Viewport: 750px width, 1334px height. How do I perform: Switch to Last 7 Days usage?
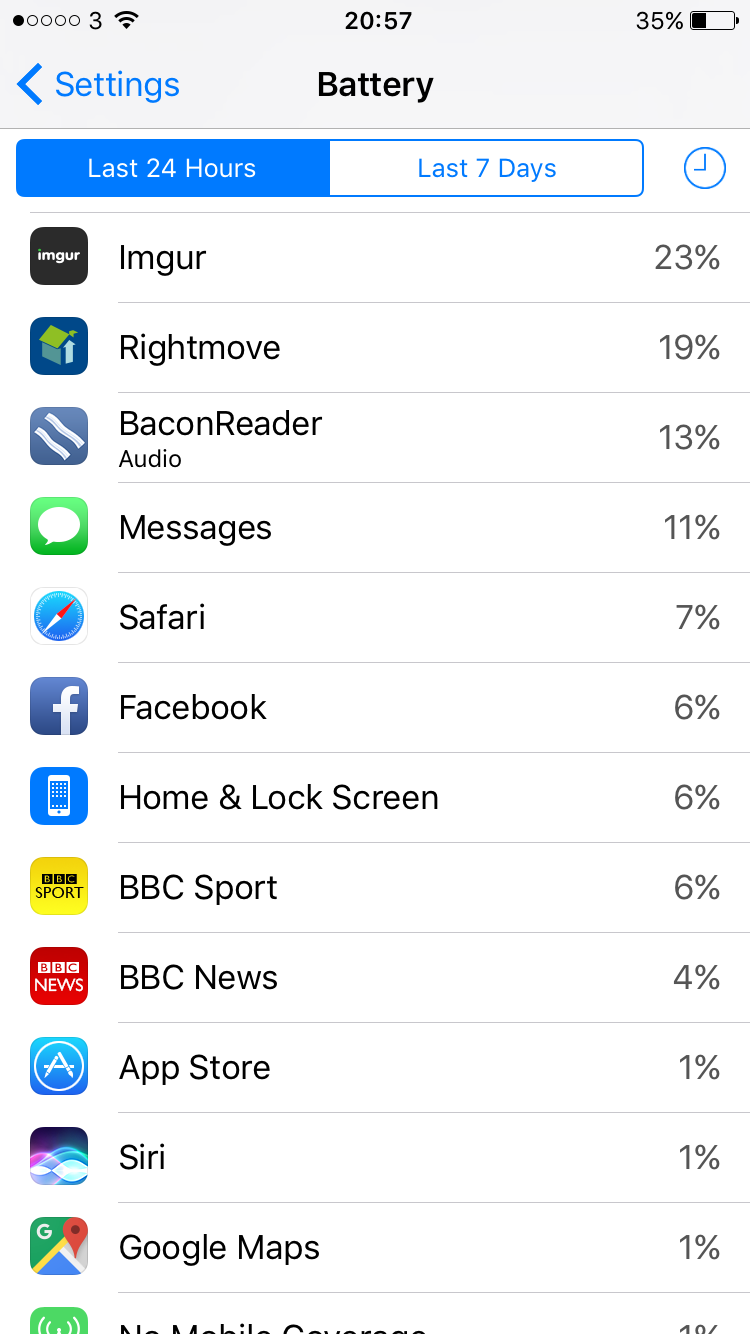(487, 168)
